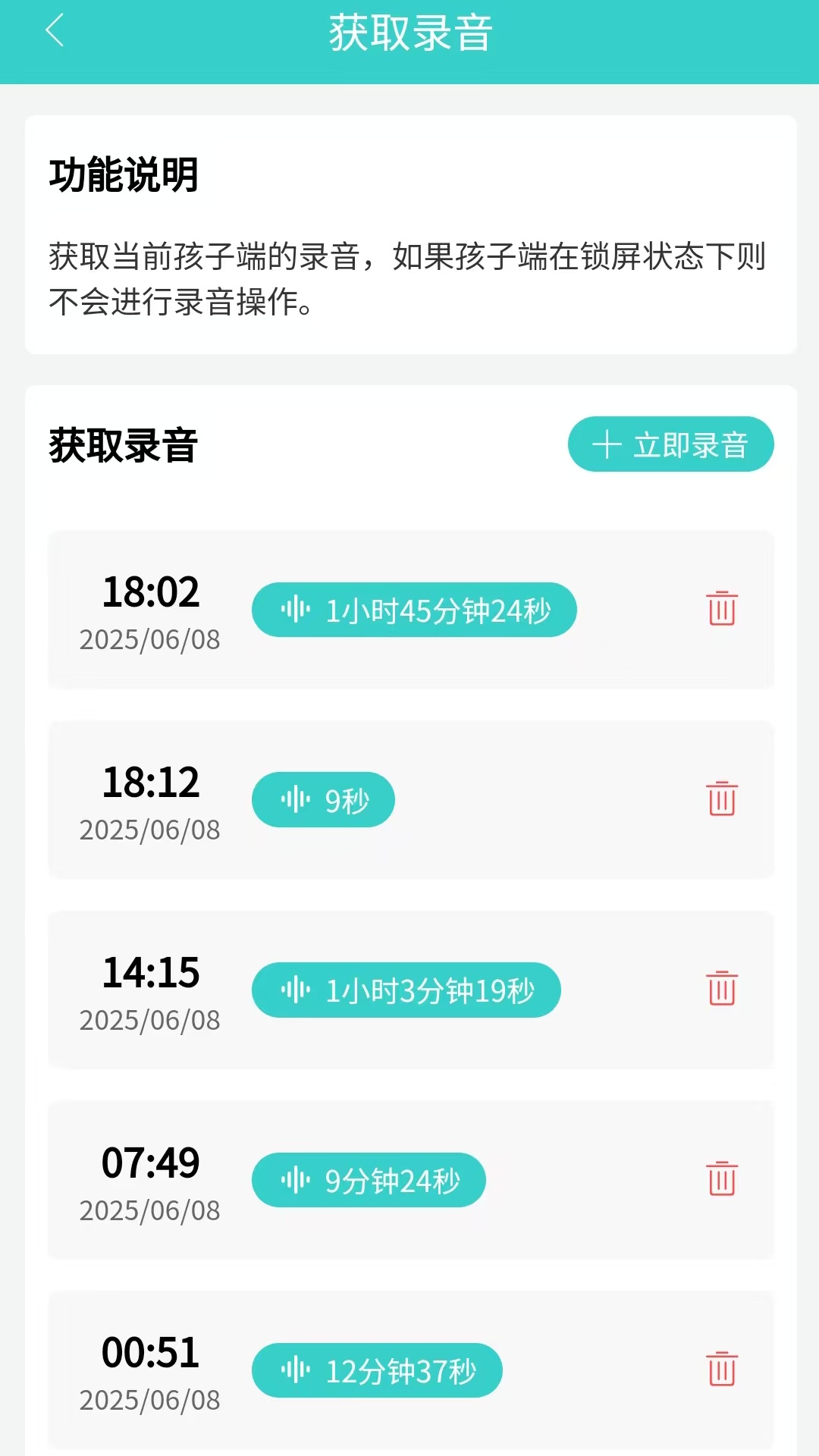Image resolution: width=819 pixels, height=1456 pixels.
Task: Delete the 9-second recording at 18:12
Action: [x=720, y=799]
